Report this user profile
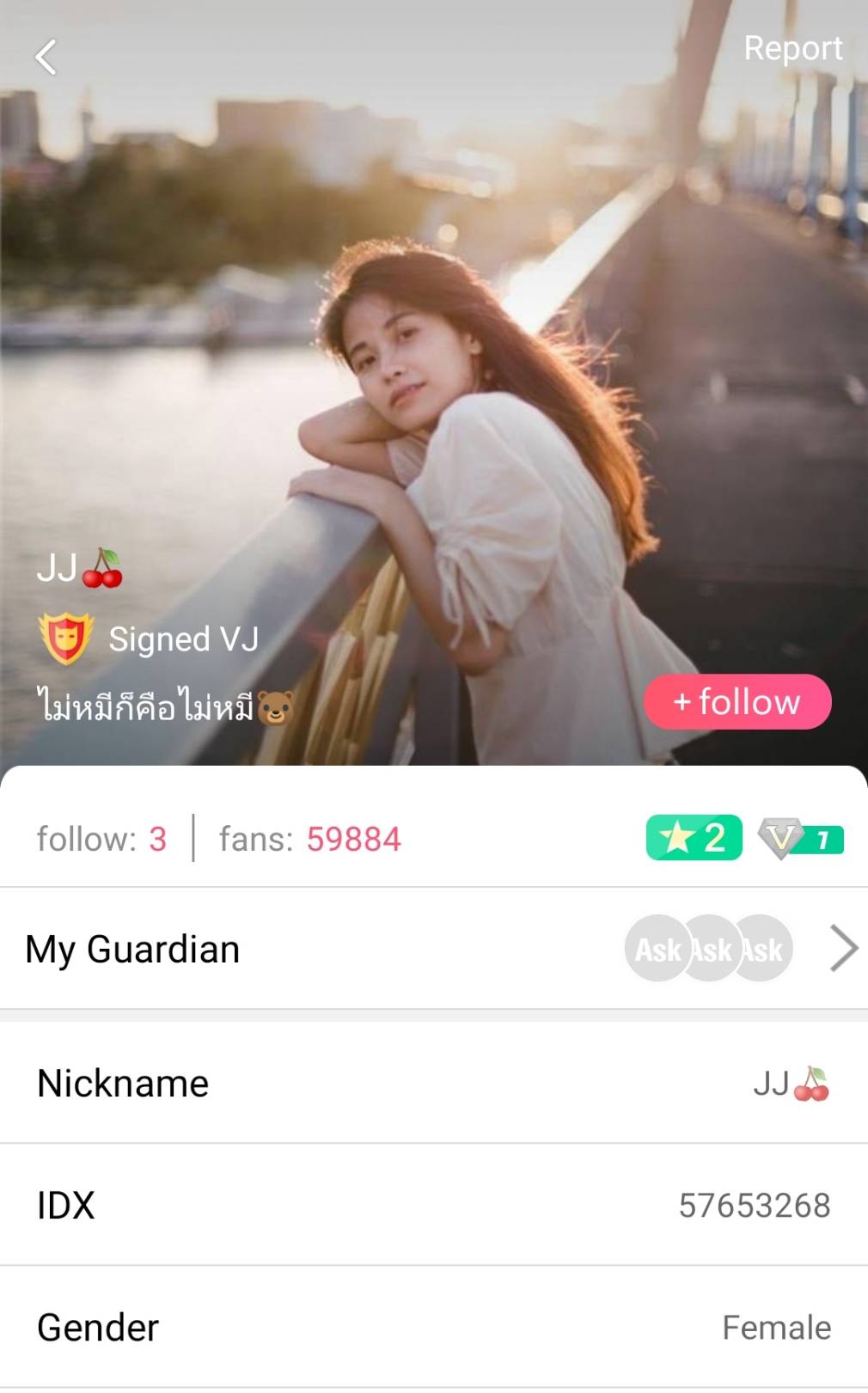Screen dimensions: 868x1393 [792, 49]
